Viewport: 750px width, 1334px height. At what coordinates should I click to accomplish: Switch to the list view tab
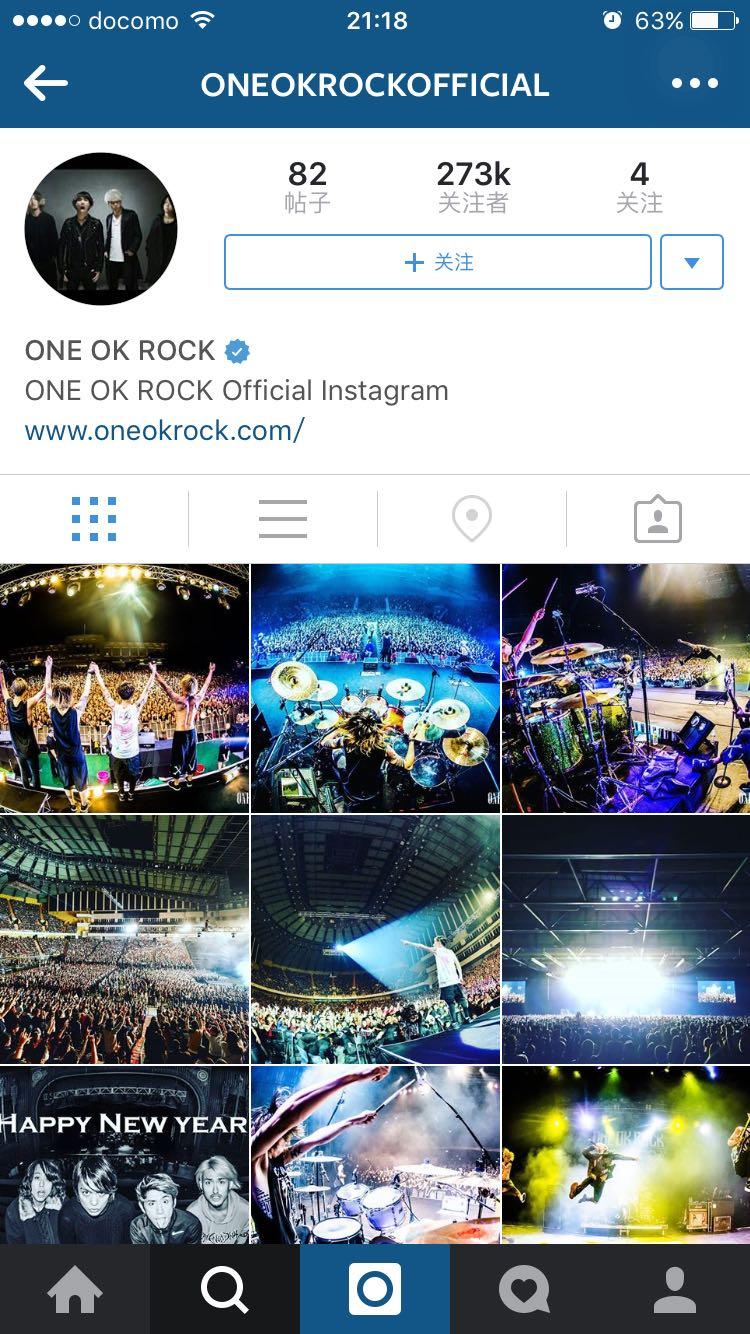click(x=283, y=519)
